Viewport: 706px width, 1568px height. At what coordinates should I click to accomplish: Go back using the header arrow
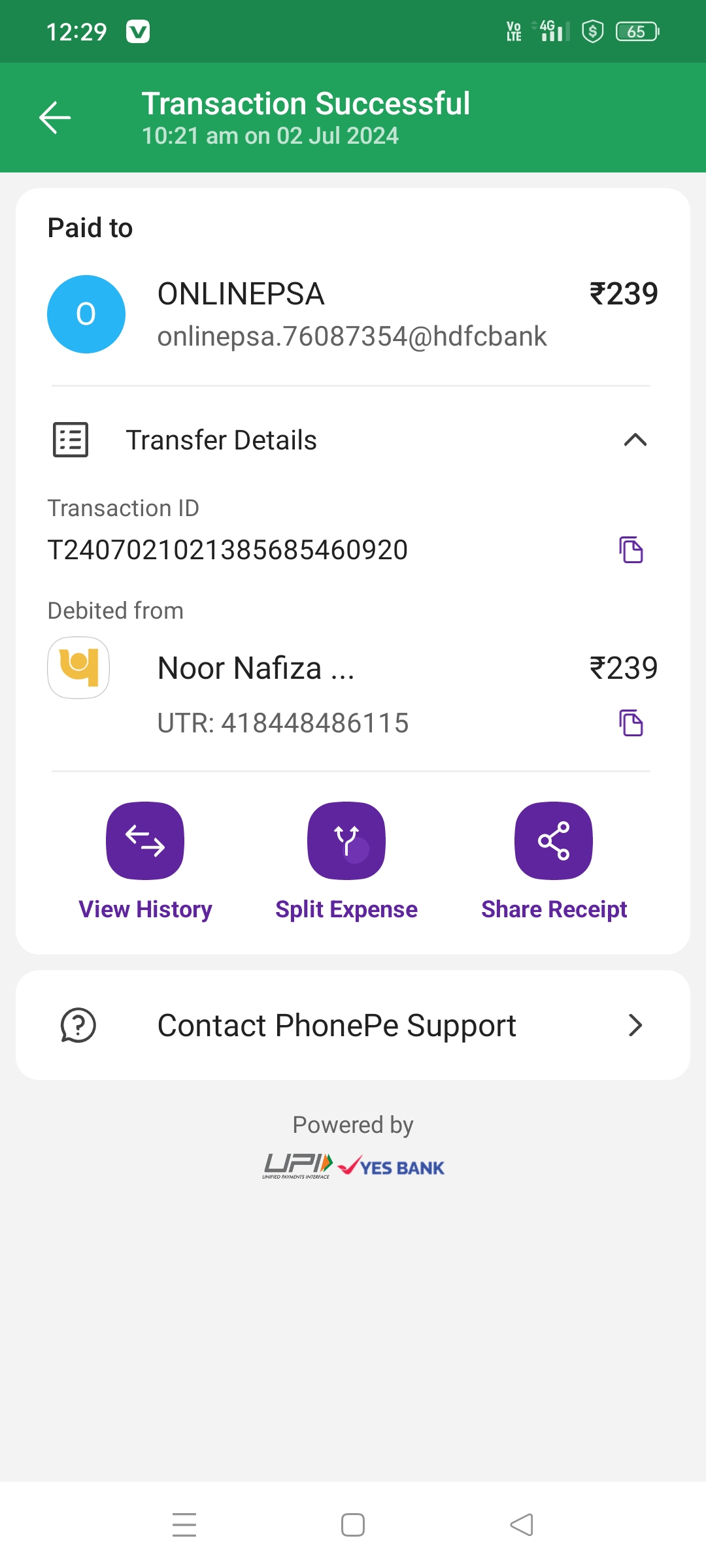point(55,118)
